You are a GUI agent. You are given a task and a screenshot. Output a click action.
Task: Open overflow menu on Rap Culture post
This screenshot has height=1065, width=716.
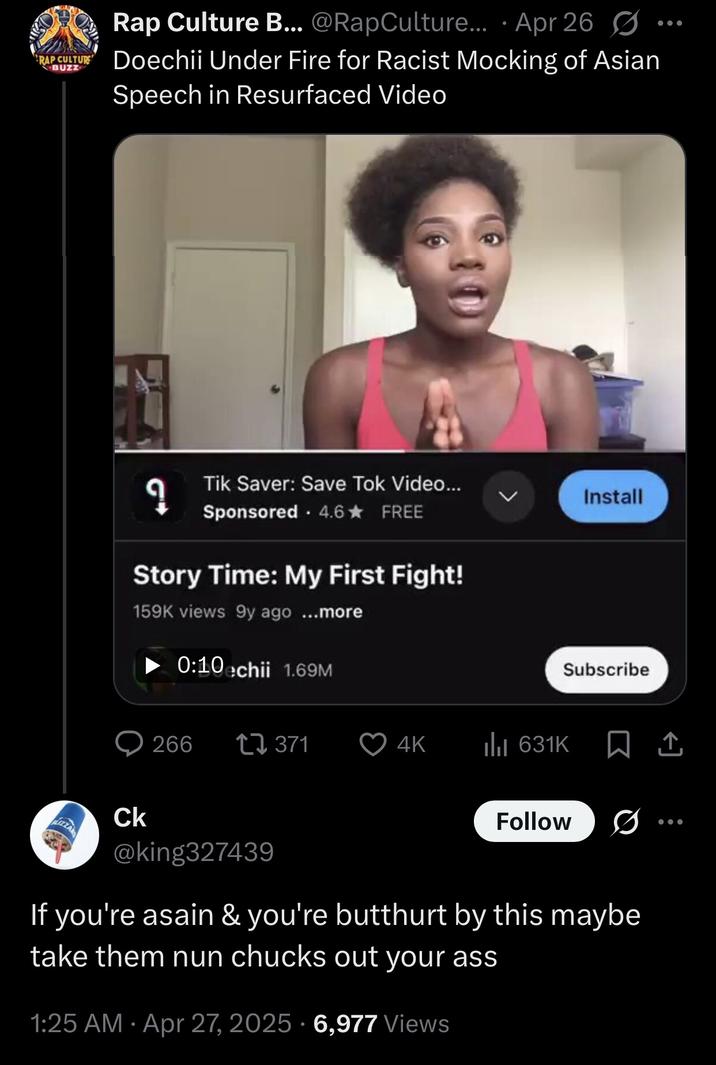[x=670, y=22]
